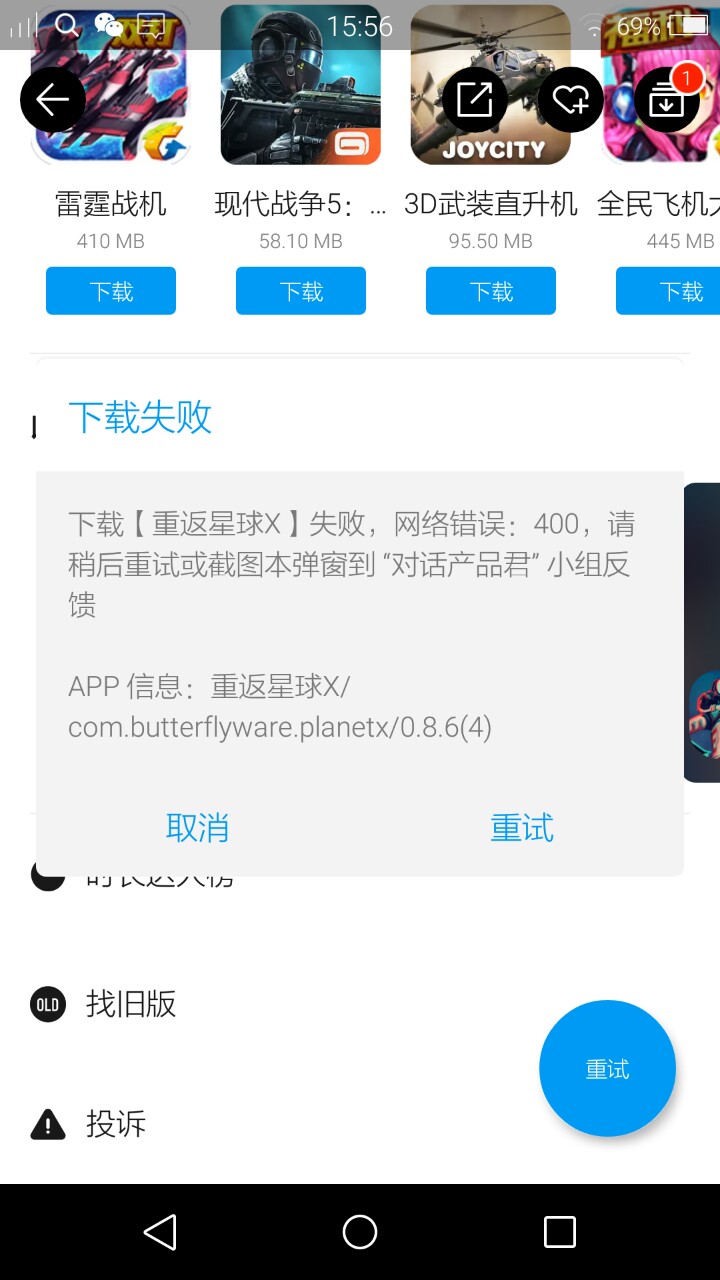
Task: Tap the round blue 重试 floating button
Action: click(x=607, y=1069)
